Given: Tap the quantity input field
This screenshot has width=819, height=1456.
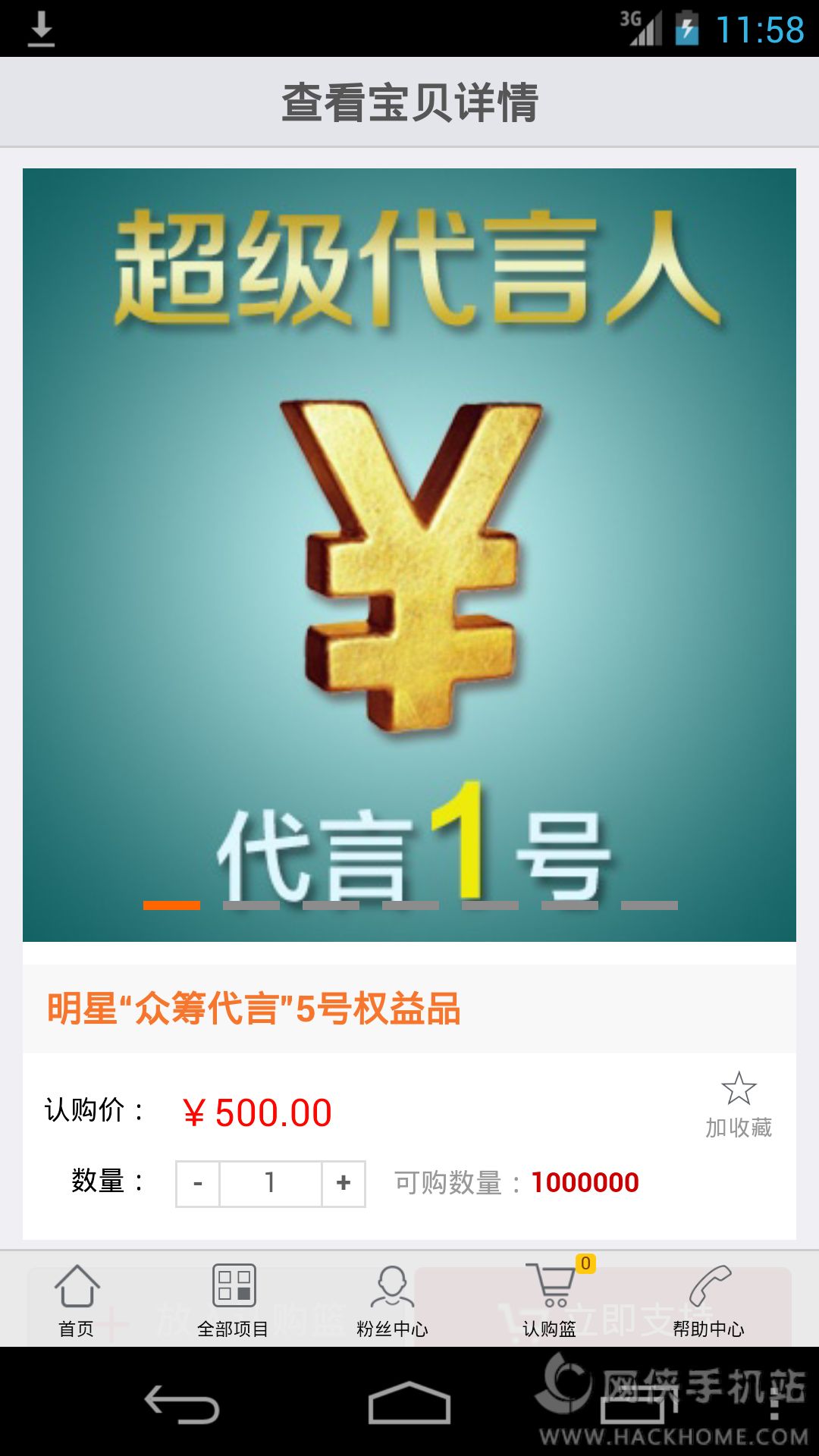Looking at the screenshot, I should pos(270,1183).
